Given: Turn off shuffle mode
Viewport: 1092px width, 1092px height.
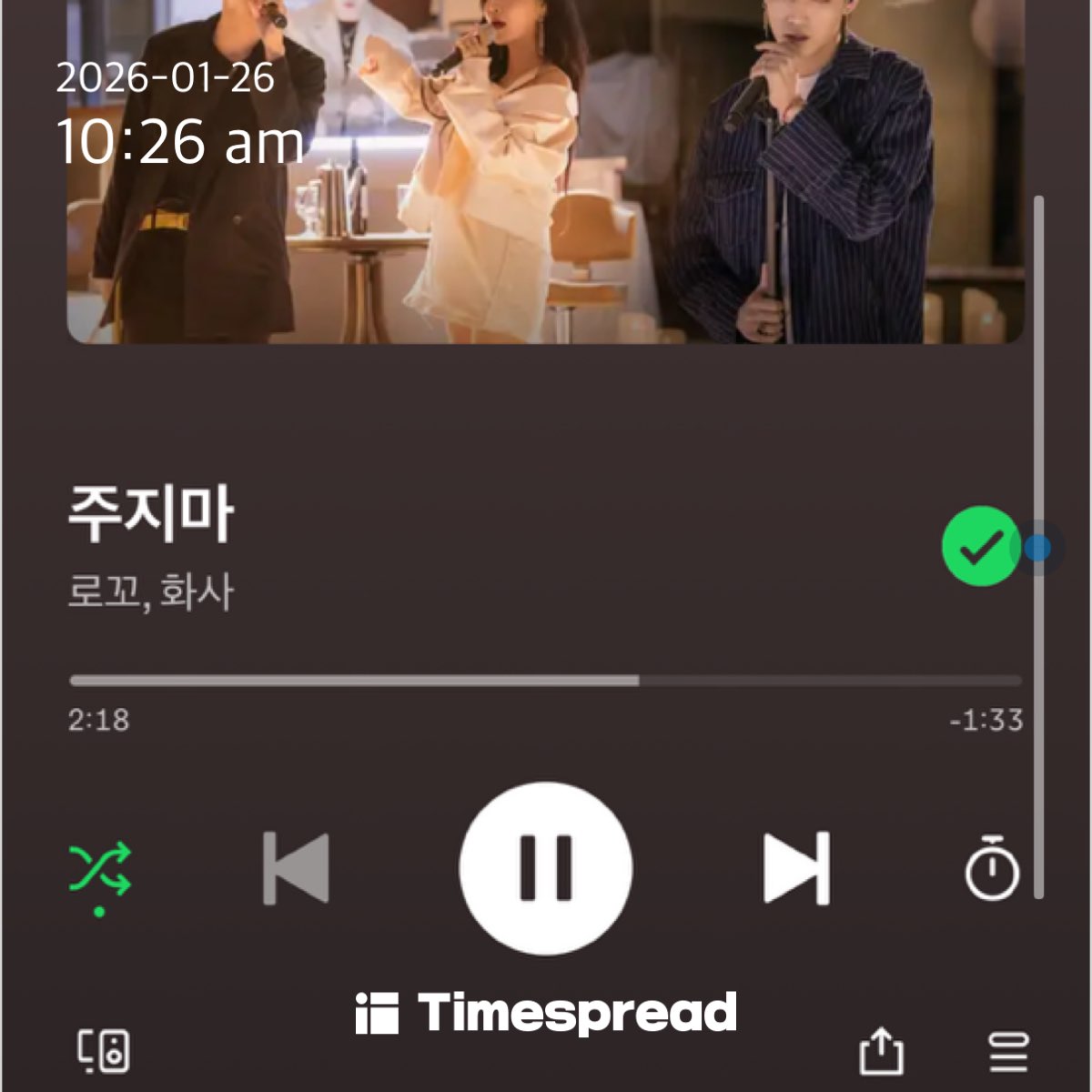Looking at the screenshot, I should pyautogui.click(x=100, y=869).
